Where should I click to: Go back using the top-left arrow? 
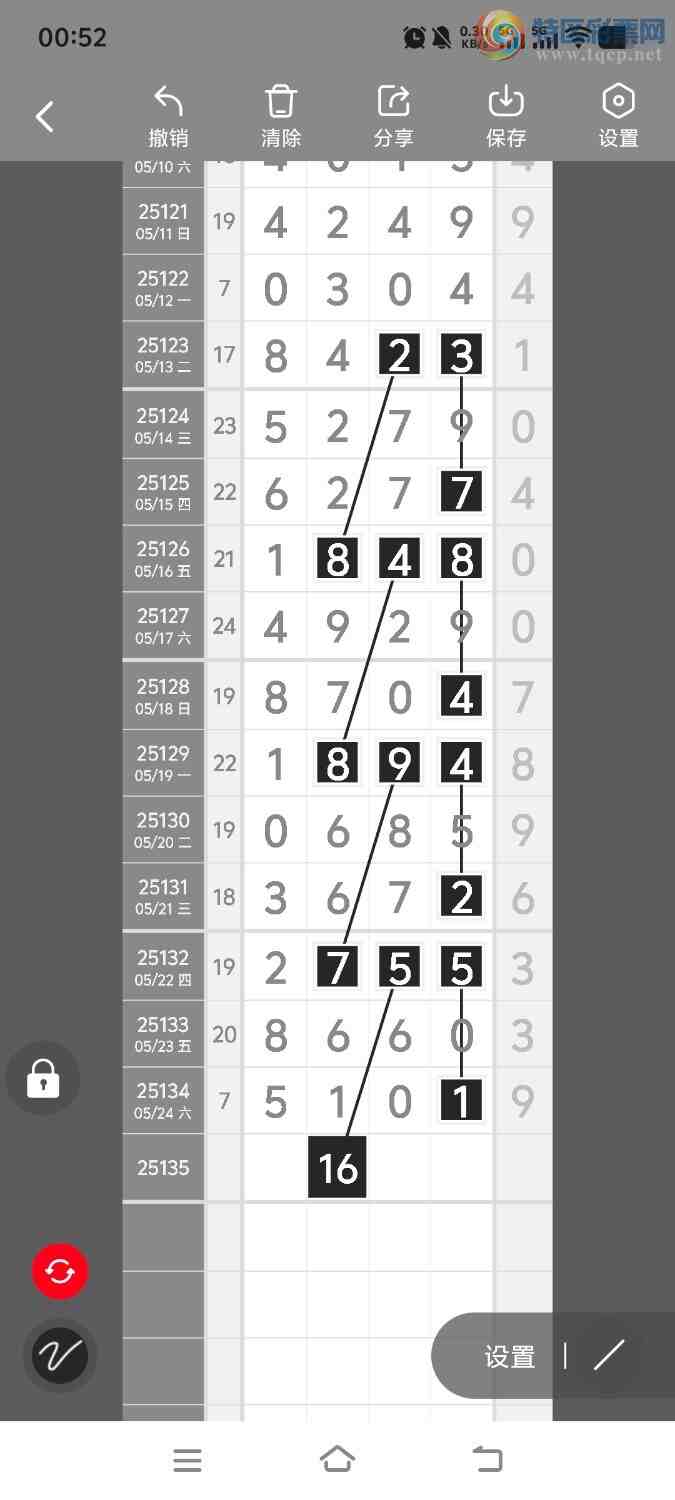pos(45,117)
